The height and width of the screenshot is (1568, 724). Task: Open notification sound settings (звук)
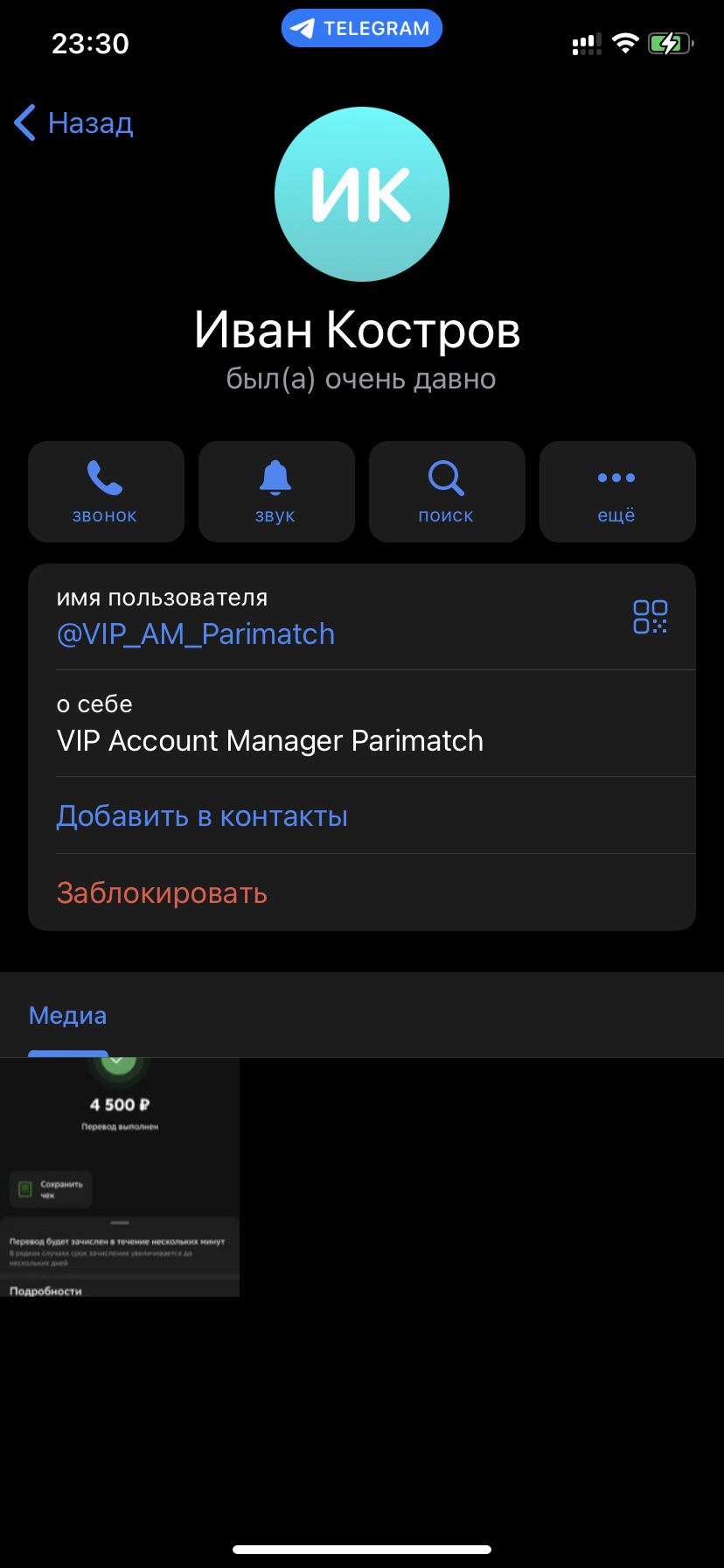pyautogui.click(x=276, y=492)
